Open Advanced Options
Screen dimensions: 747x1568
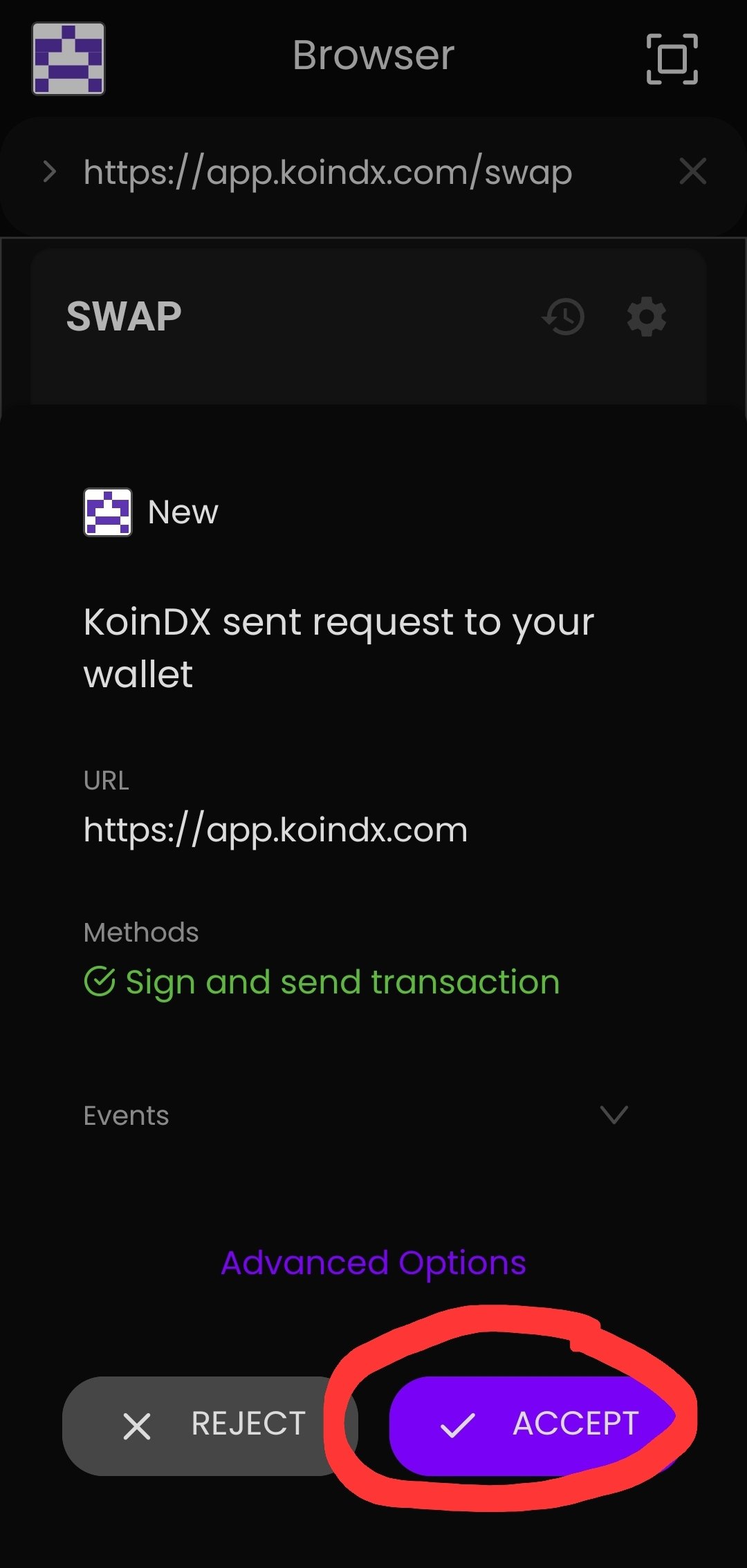pyautogui.click(x=373, y=1263)
